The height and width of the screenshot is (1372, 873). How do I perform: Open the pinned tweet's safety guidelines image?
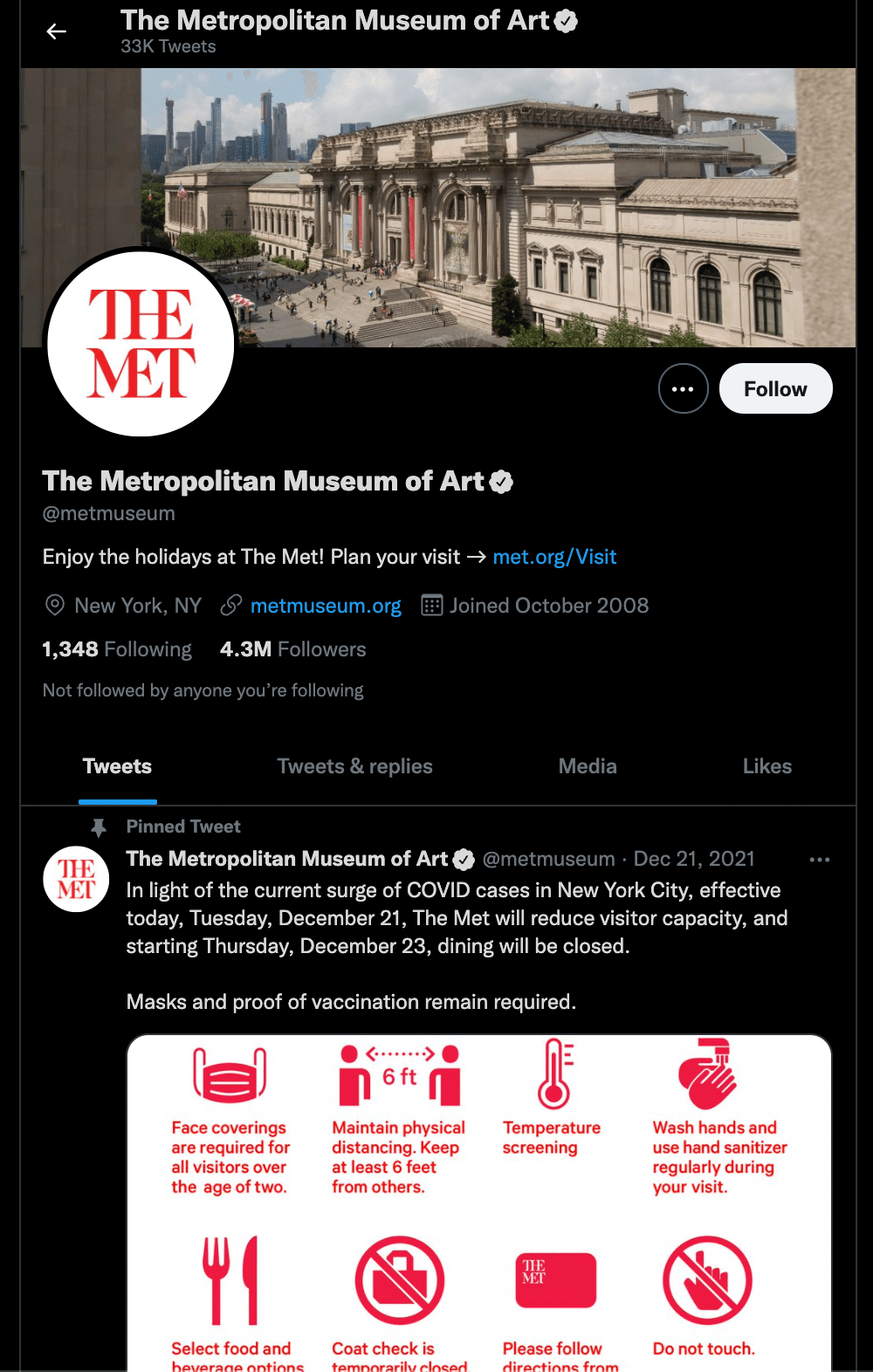478,1204
